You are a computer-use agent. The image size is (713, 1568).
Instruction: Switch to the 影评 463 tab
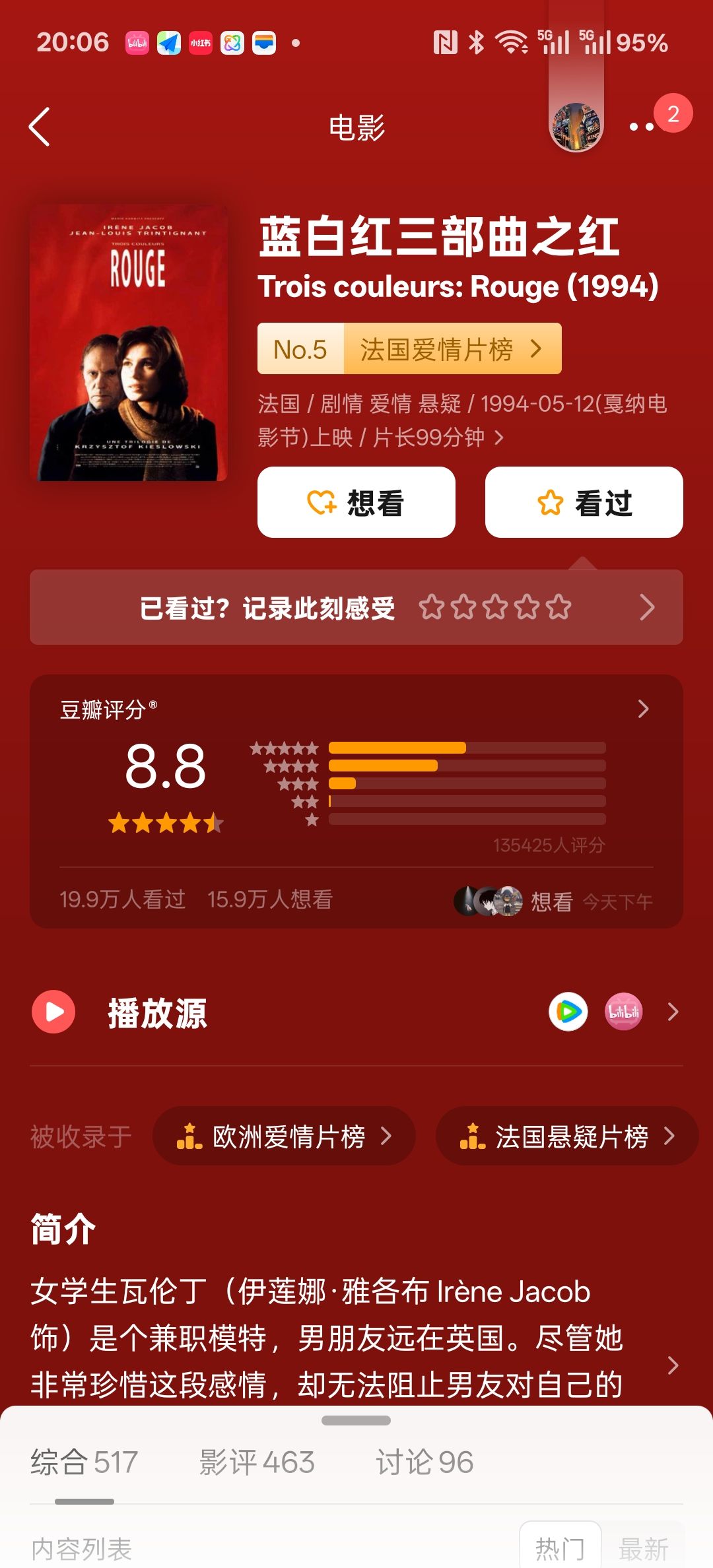tap(257, 1462)
